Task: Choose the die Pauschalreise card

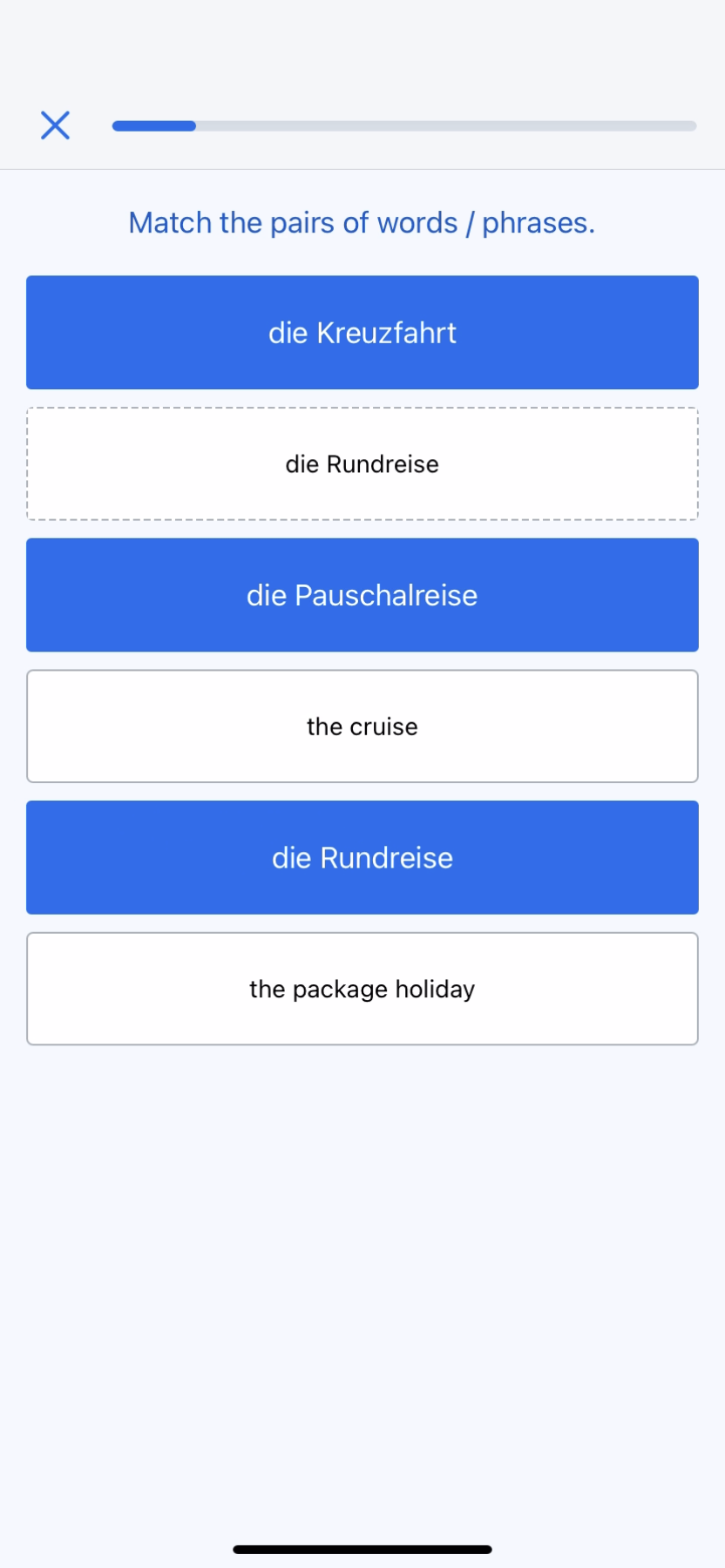Action: pyautogui.click(x=362, y=595)
